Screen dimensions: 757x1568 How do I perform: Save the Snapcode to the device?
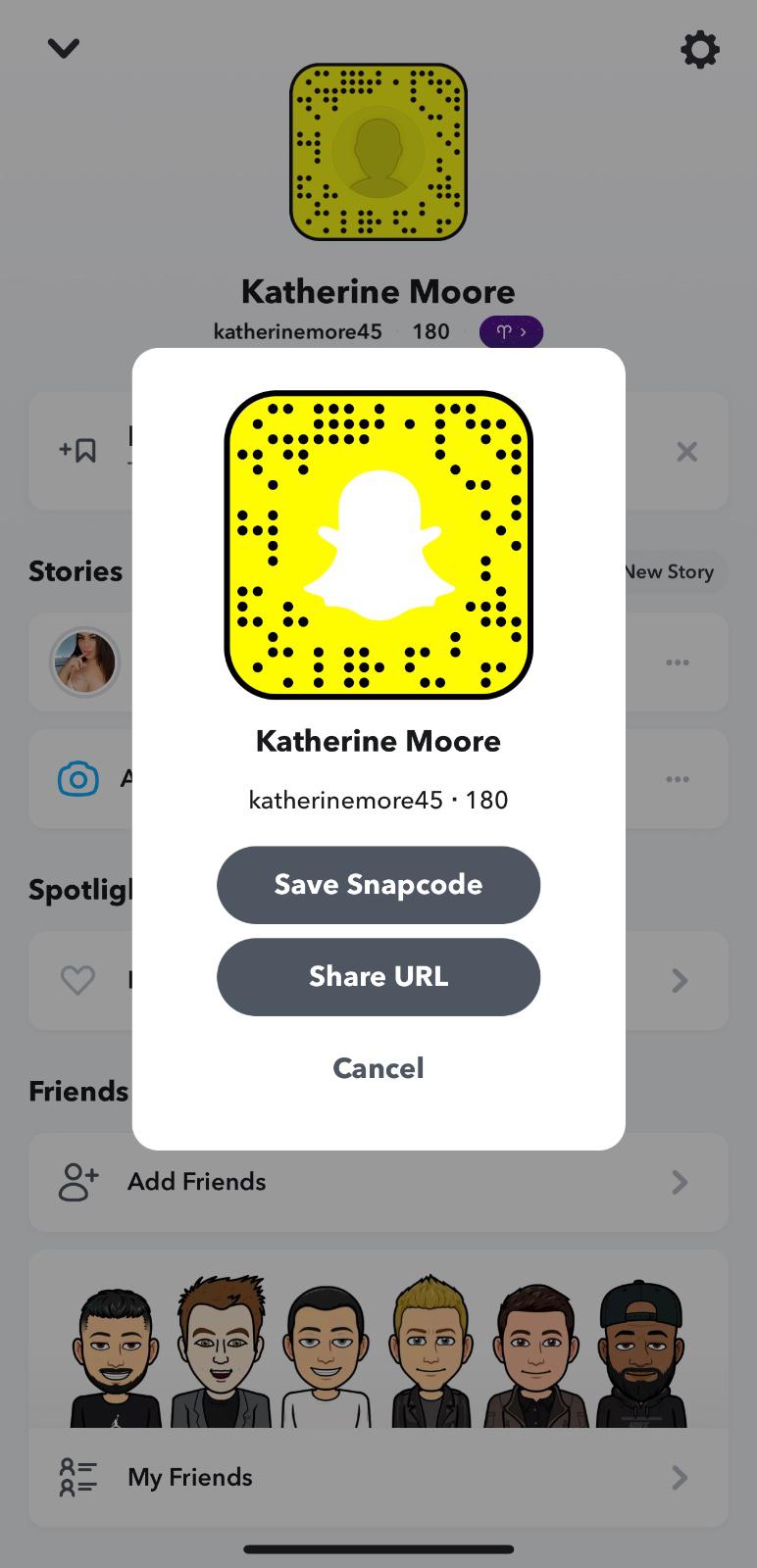click(378, 885)
